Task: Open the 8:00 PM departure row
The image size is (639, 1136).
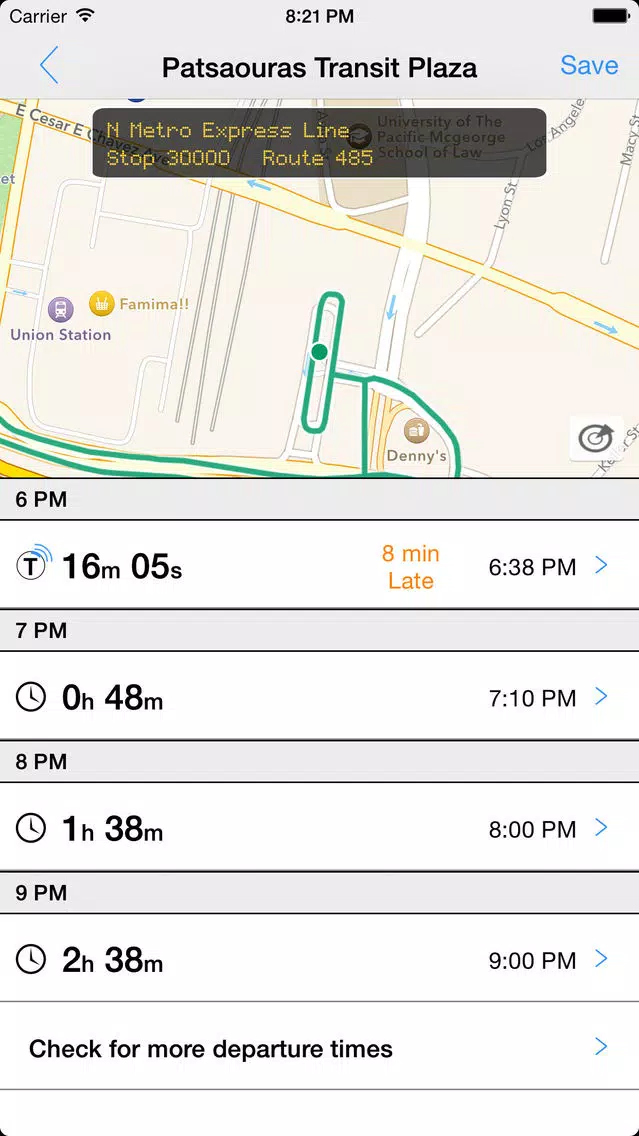Action: point(320,827)
